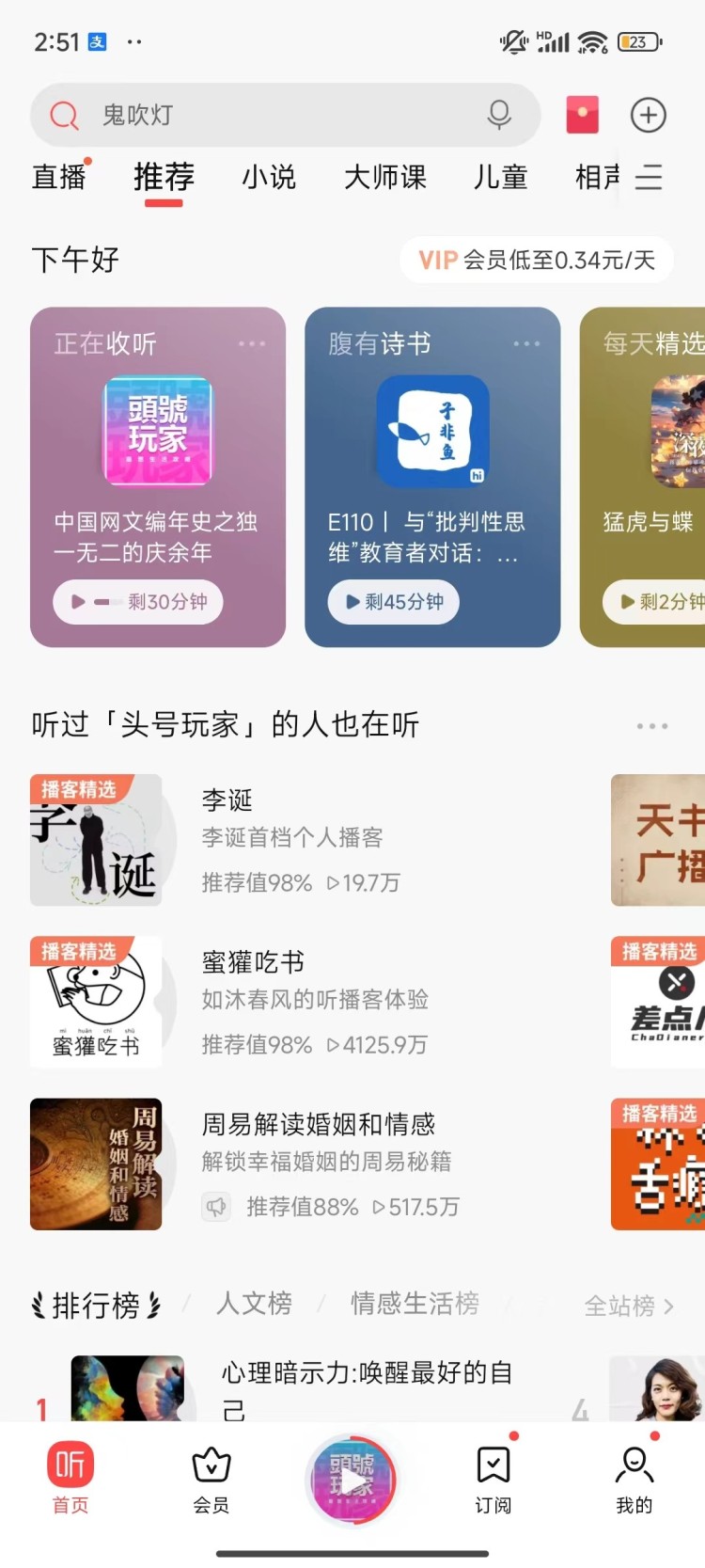
Task: Open the red envelope icon
Action: point(583,116)
